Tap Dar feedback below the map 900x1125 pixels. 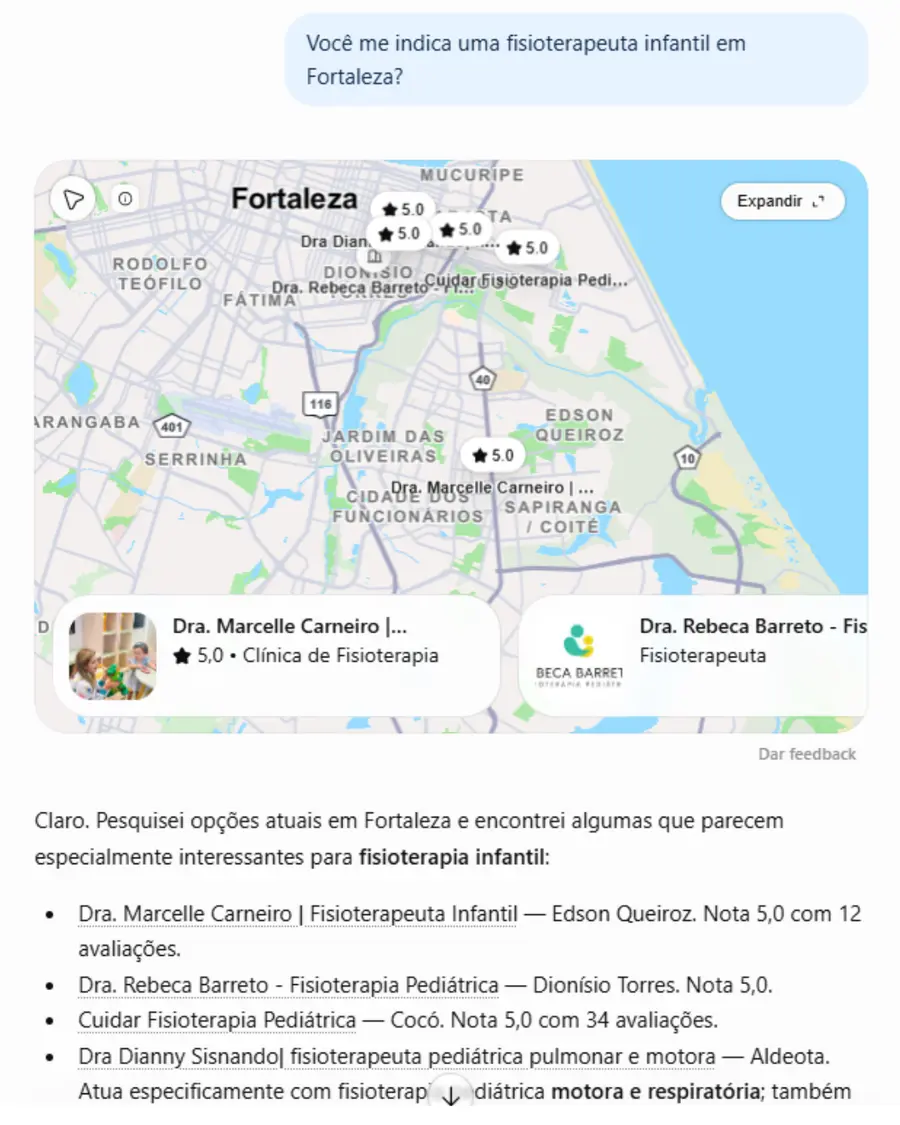point(807,754)
